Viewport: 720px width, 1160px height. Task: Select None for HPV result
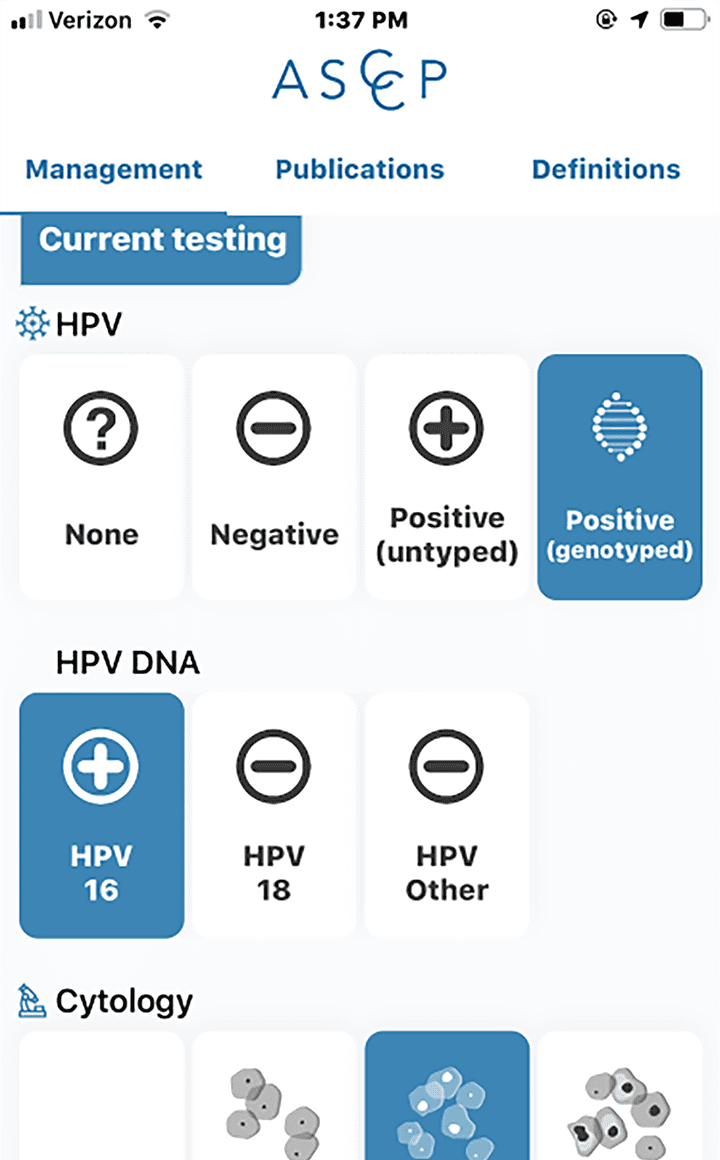(x=101, y=477)
